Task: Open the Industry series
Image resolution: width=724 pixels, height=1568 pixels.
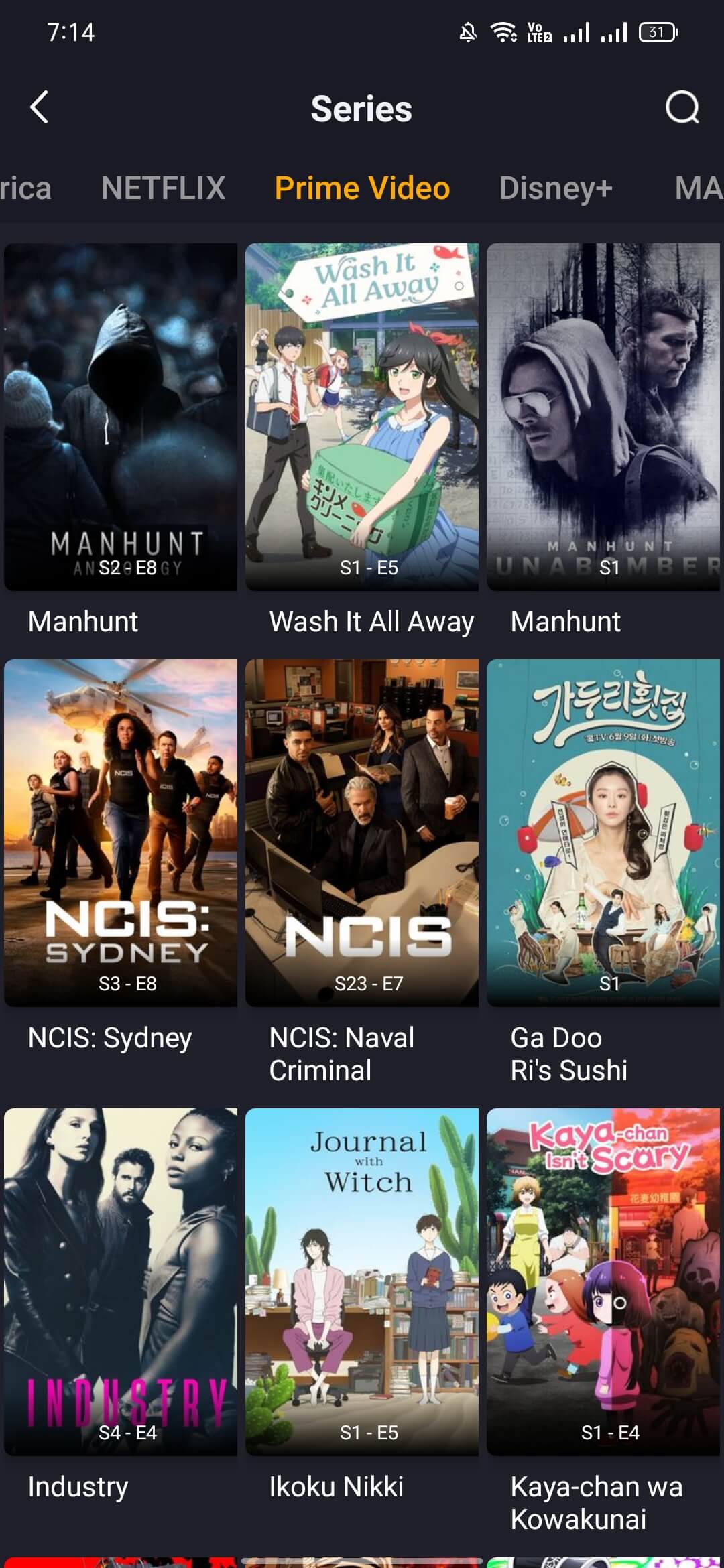Action: click(121, 1281)
